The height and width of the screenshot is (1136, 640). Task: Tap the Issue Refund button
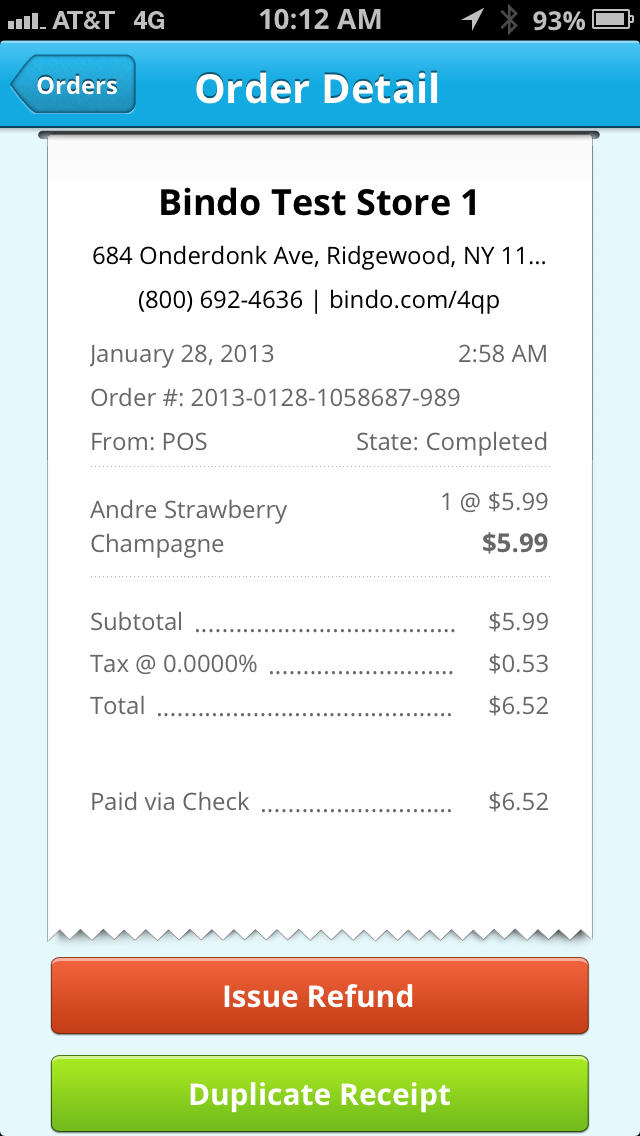coord(320,996)
